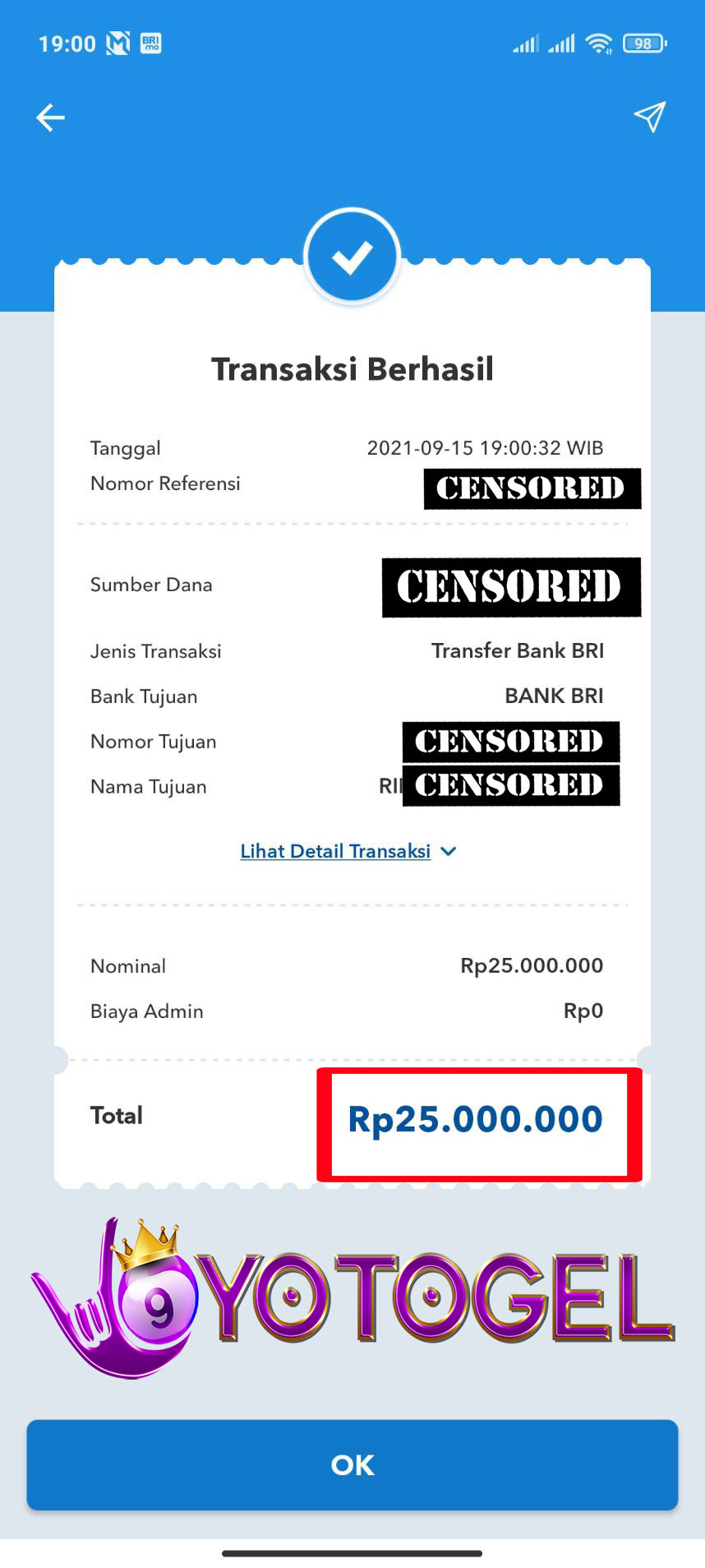
Task: Confirm with the OK button
Action: [x=352, y=1464]
